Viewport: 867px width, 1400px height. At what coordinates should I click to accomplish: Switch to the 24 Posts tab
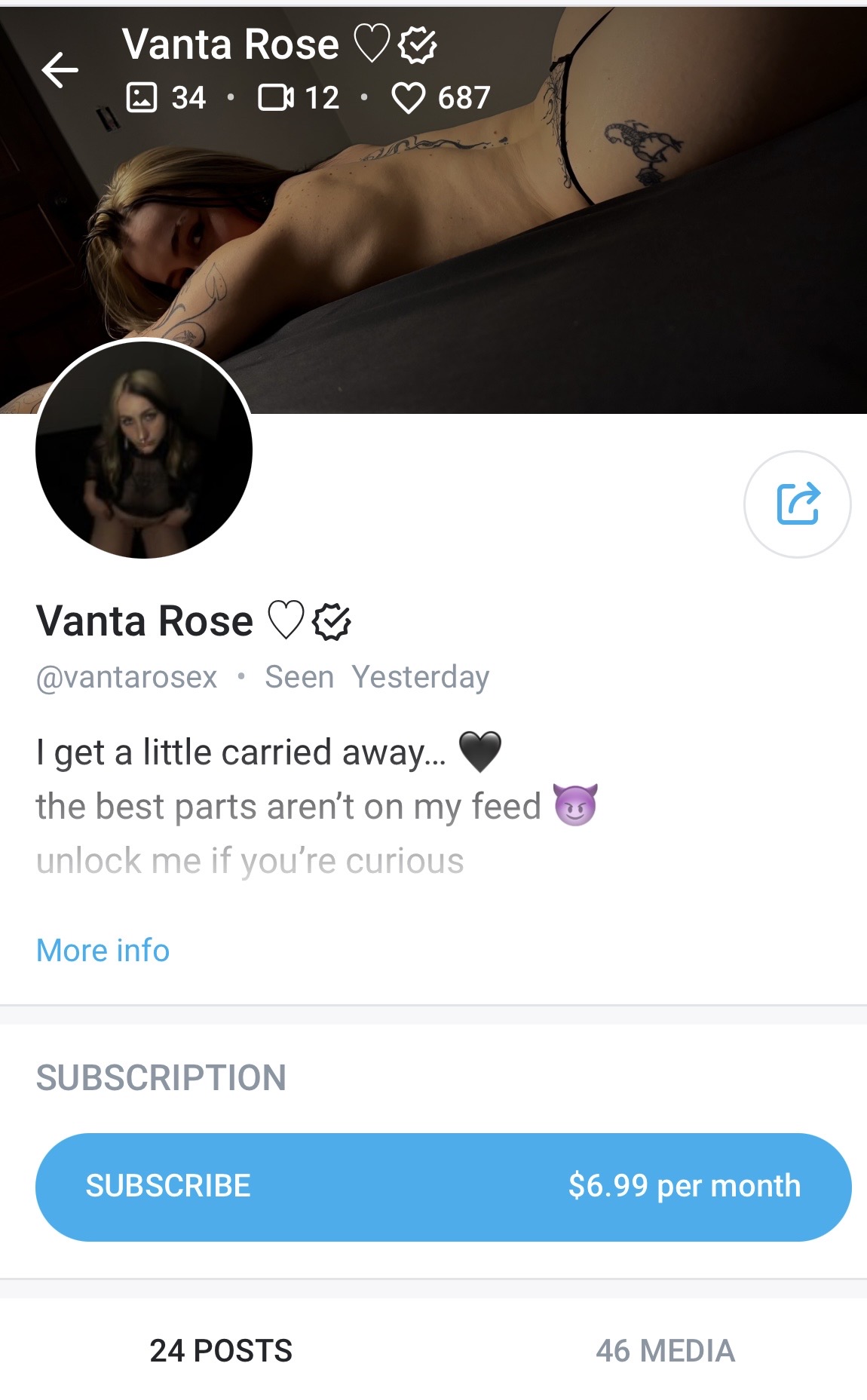(x=221, y=1351)
